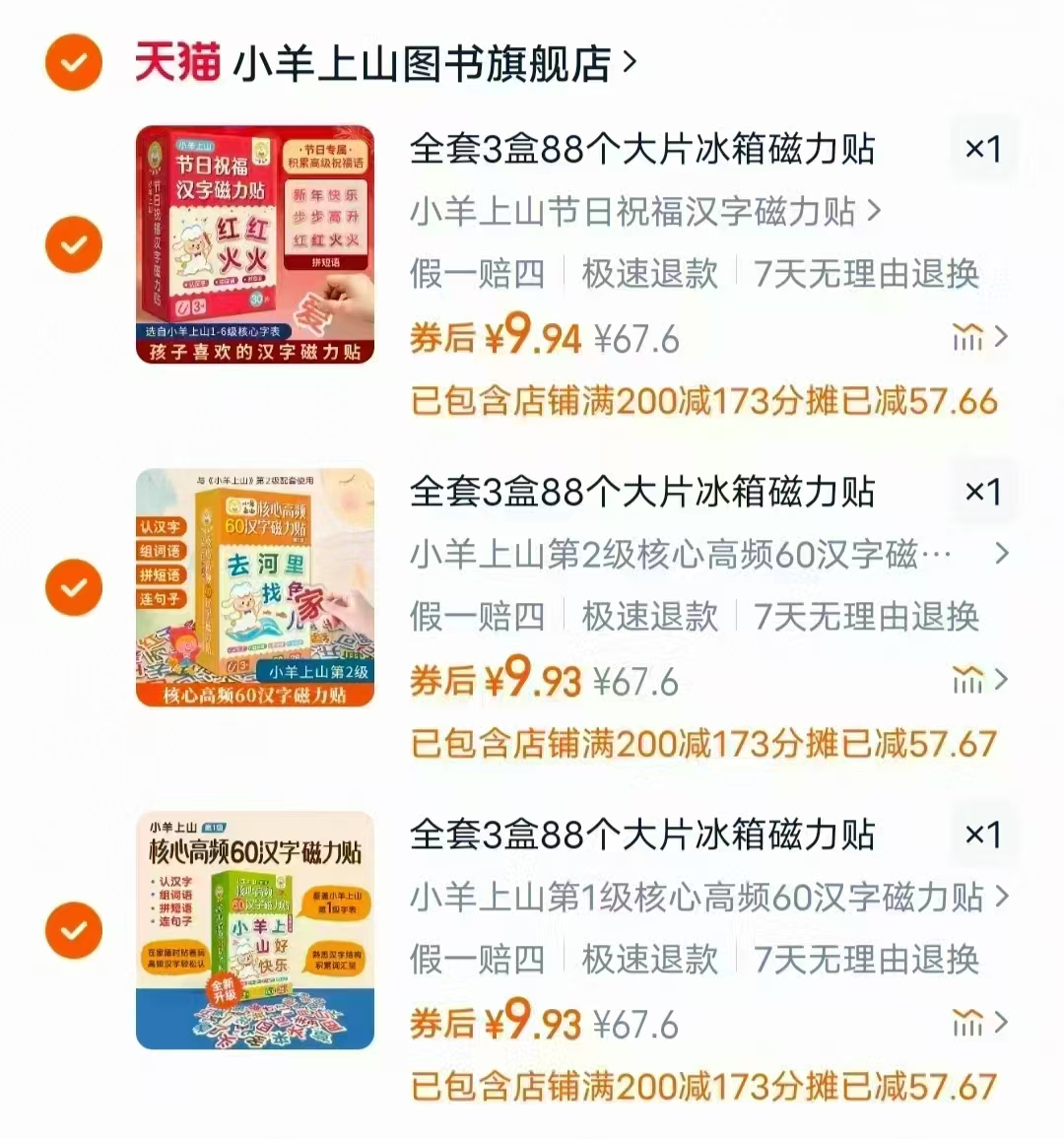
Task: Open the 去河里找鱼家 product thumbnail
Action: click(254, 588)
